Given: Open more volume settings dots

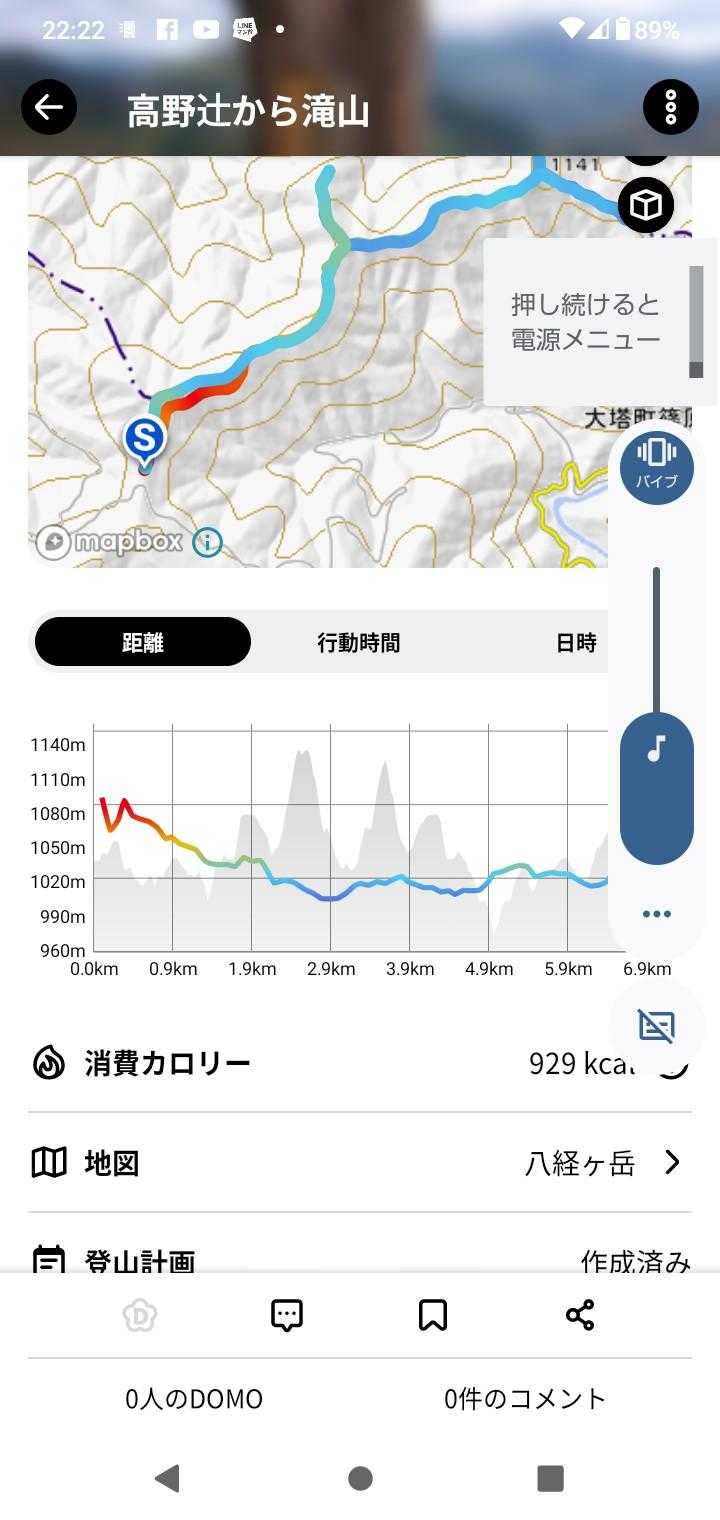Looking at the screenshot, I should (x=656, y=913).
